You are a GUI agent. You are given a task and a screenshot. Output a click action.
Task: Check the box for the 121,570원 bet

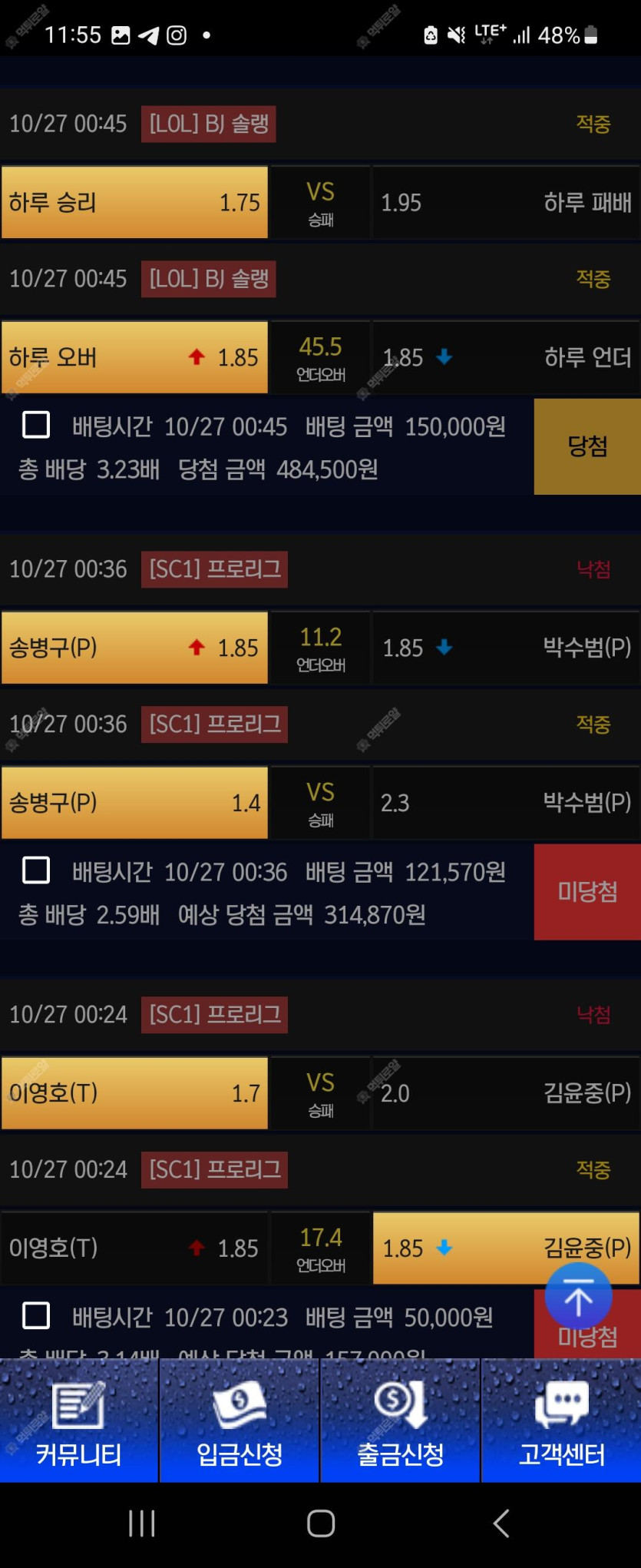pyautogui.click(x=36, y=870)
